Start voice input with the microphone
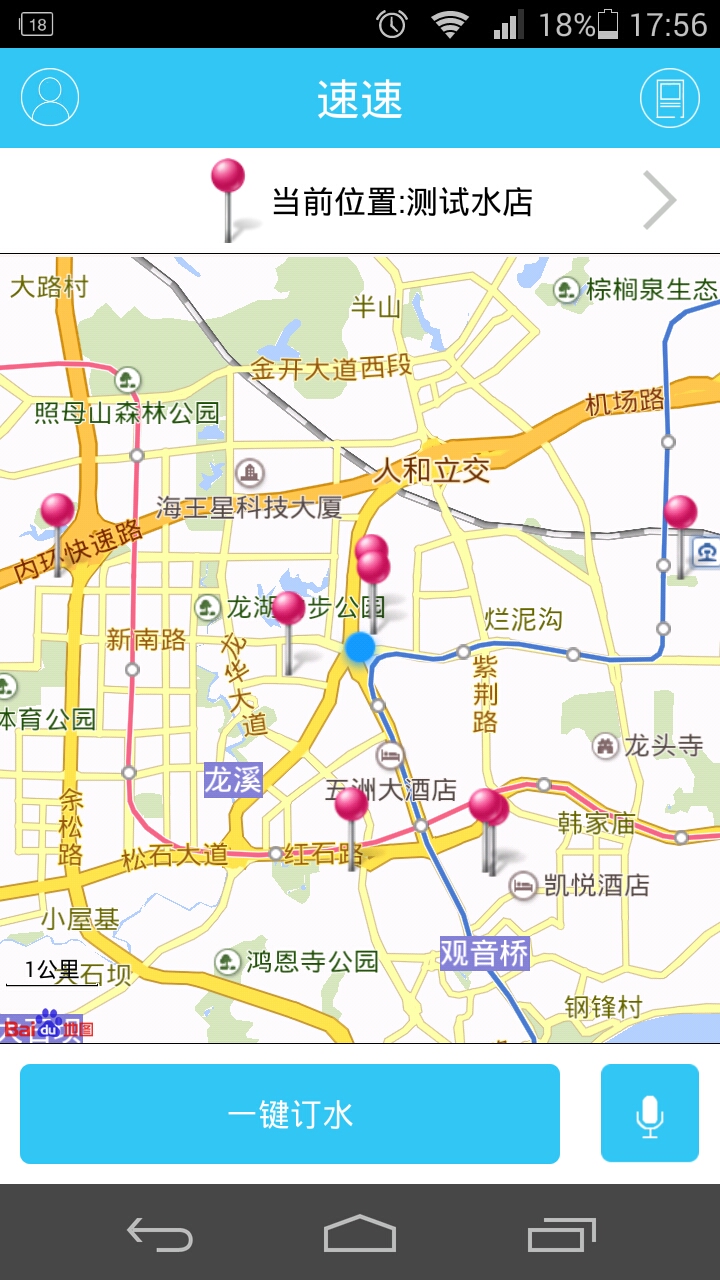 [650, 1114]
